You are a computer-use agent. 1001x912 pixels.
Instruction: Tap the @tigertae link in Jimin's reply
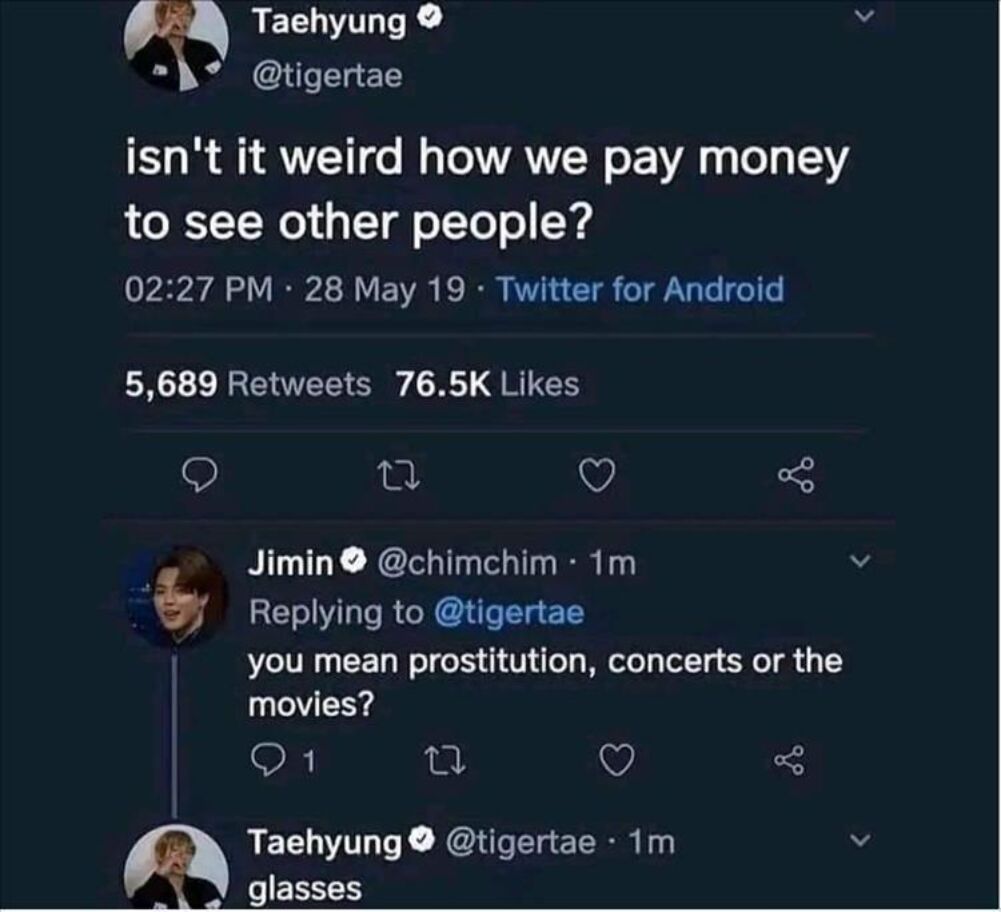pyautogui.click(x=508, y=612)
